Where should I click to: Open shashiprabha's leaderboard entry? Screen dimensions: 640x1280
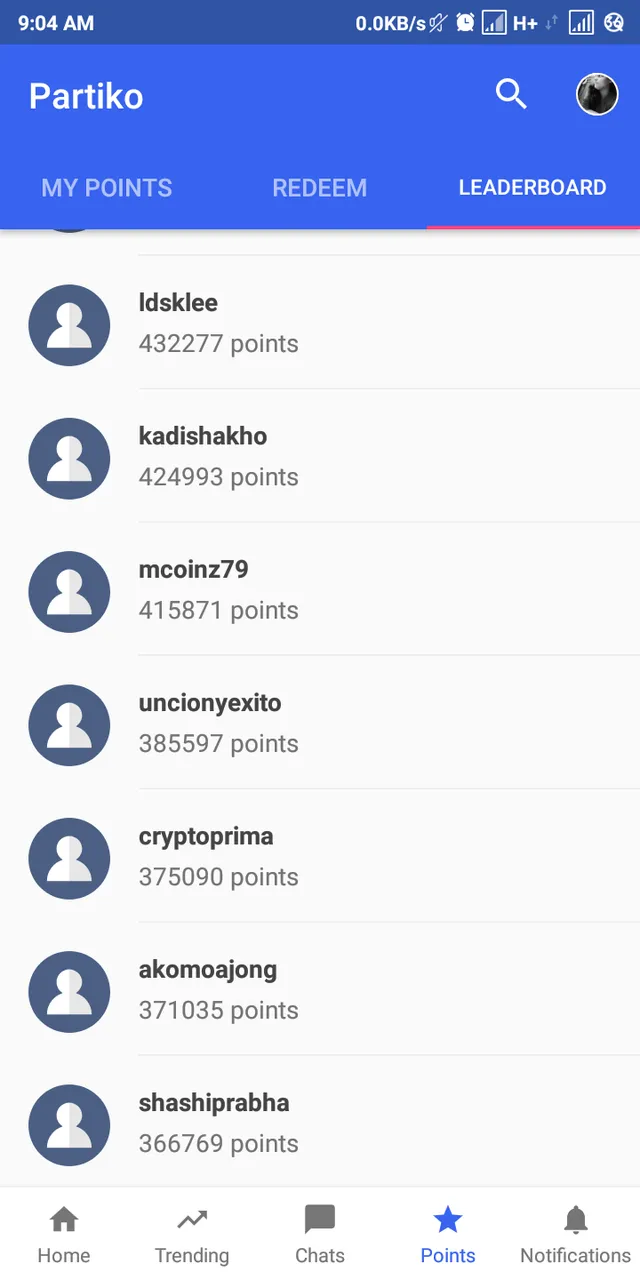(320, 1122)
